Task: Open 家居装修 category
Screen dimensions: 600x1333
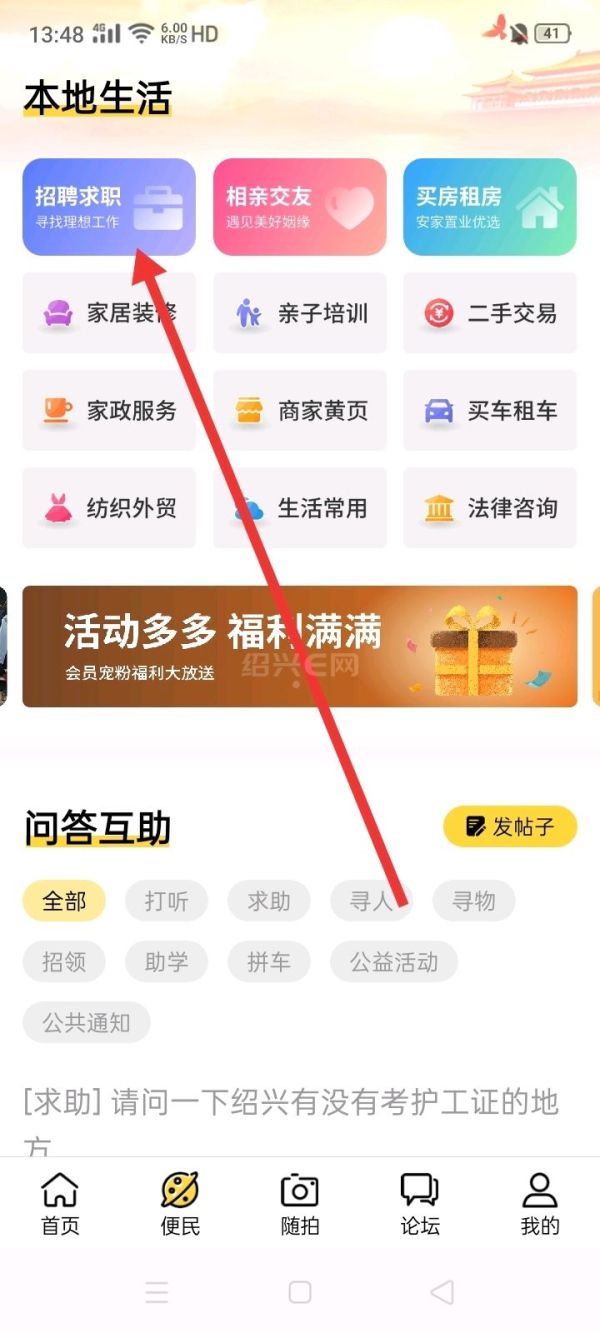Action: coord(109,313)
